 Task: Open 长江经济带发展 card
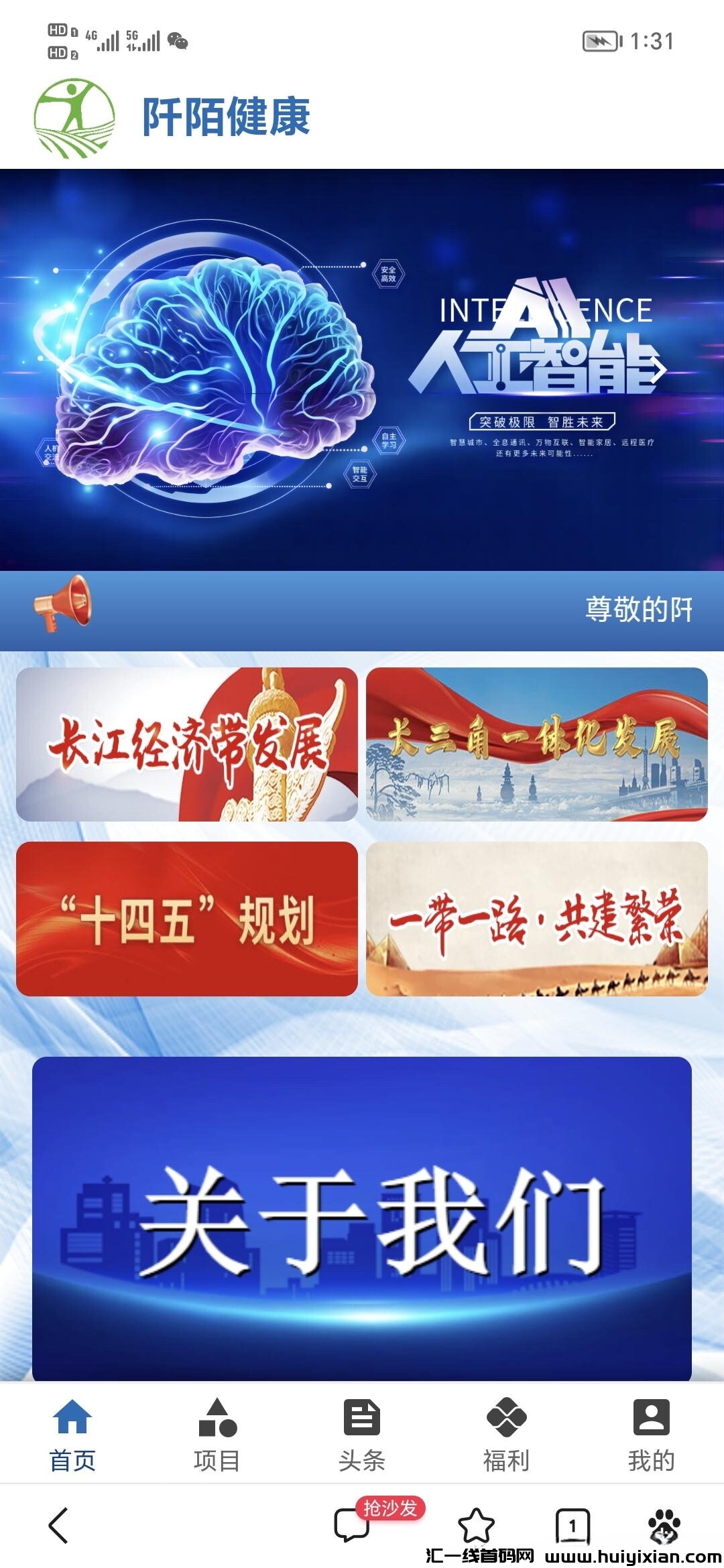pos(186,744)
